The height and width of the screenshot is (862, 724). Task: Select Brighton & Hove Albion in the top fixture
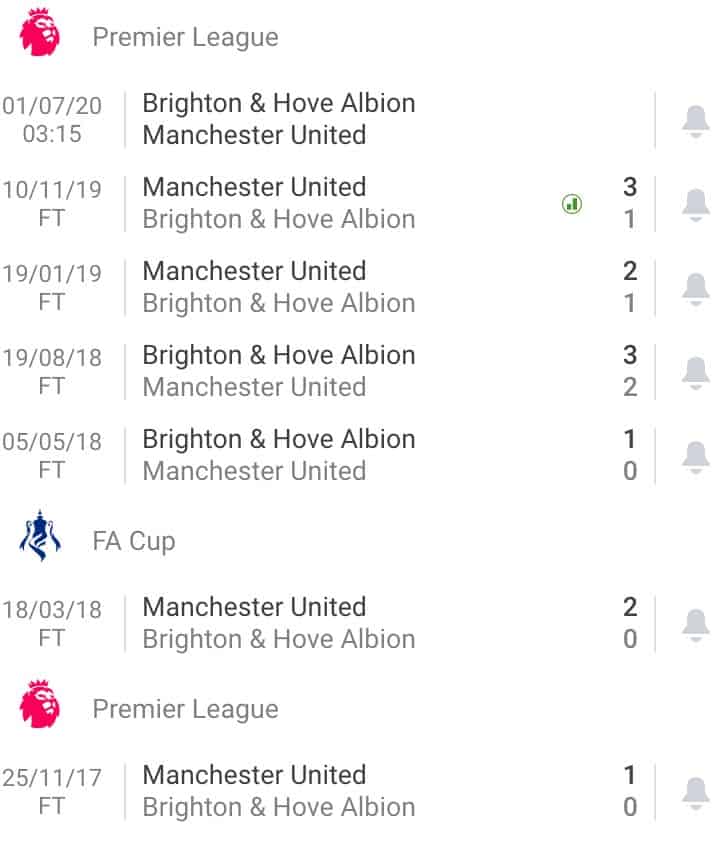point(279,103)
